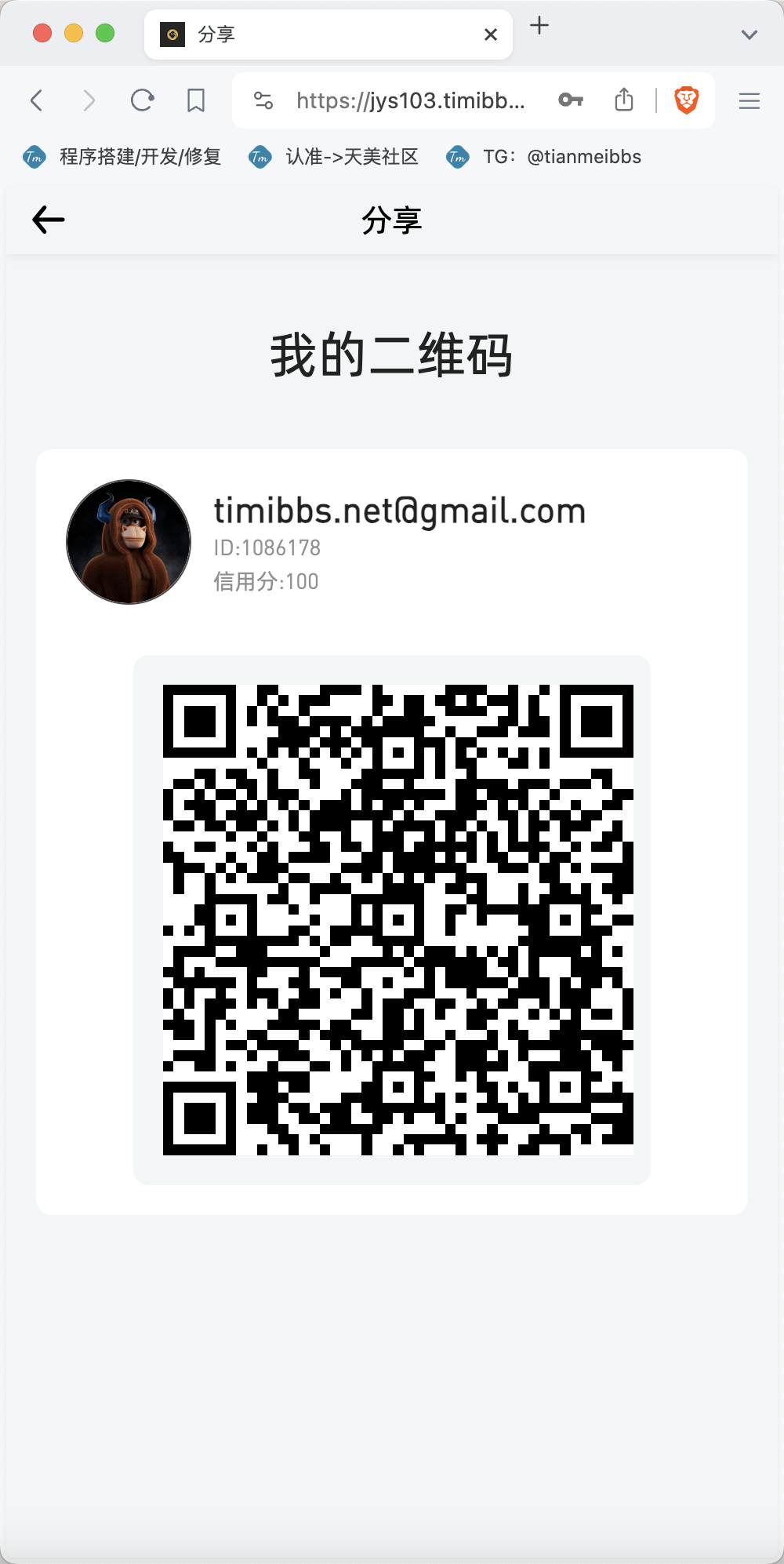
Task: Open site settings icon in address bar
Action: [x=263, y=100]
